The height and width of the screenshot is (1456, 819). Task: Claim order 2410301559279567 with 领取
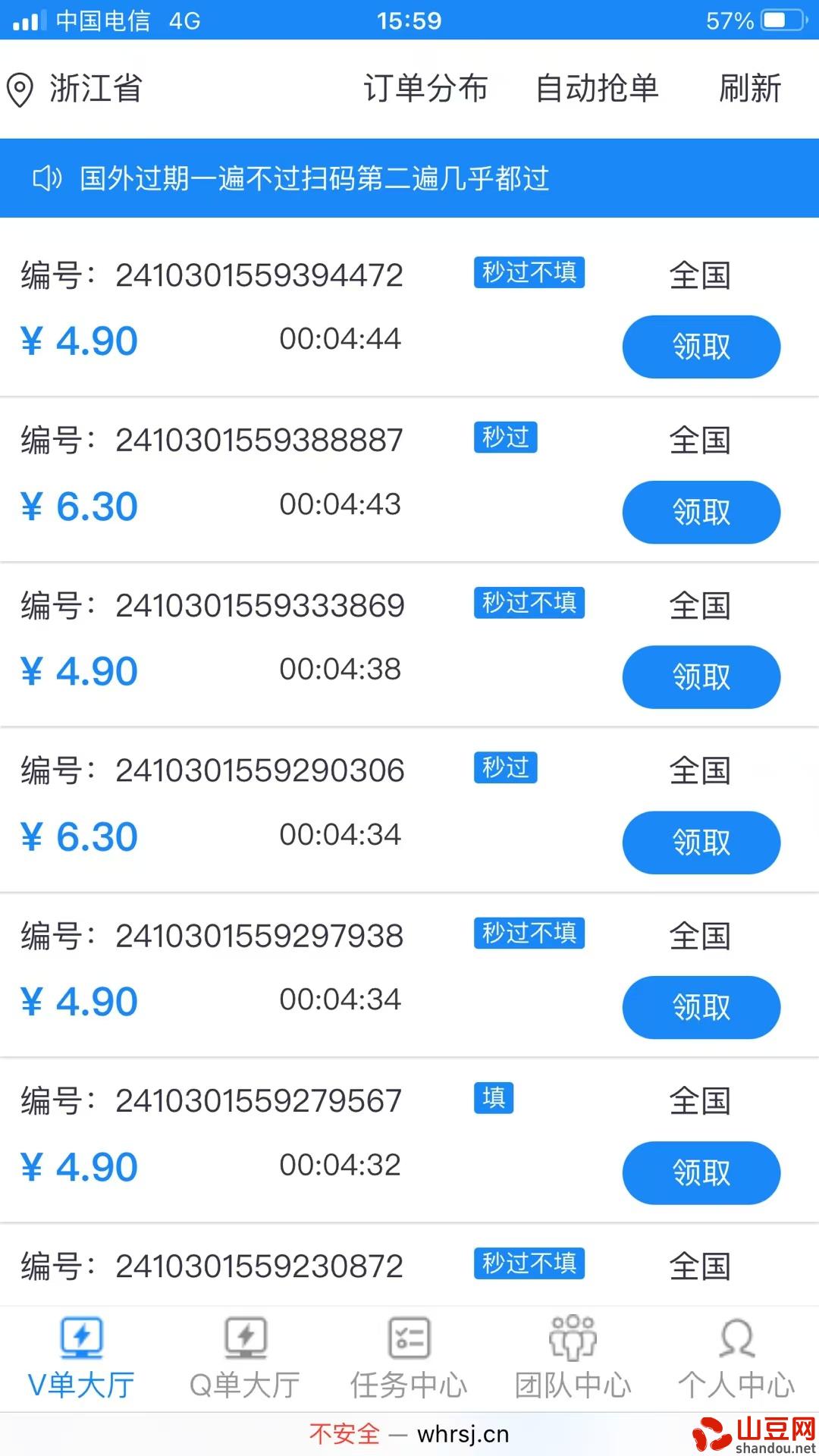pyautogui.click(x=701, y=1172)
